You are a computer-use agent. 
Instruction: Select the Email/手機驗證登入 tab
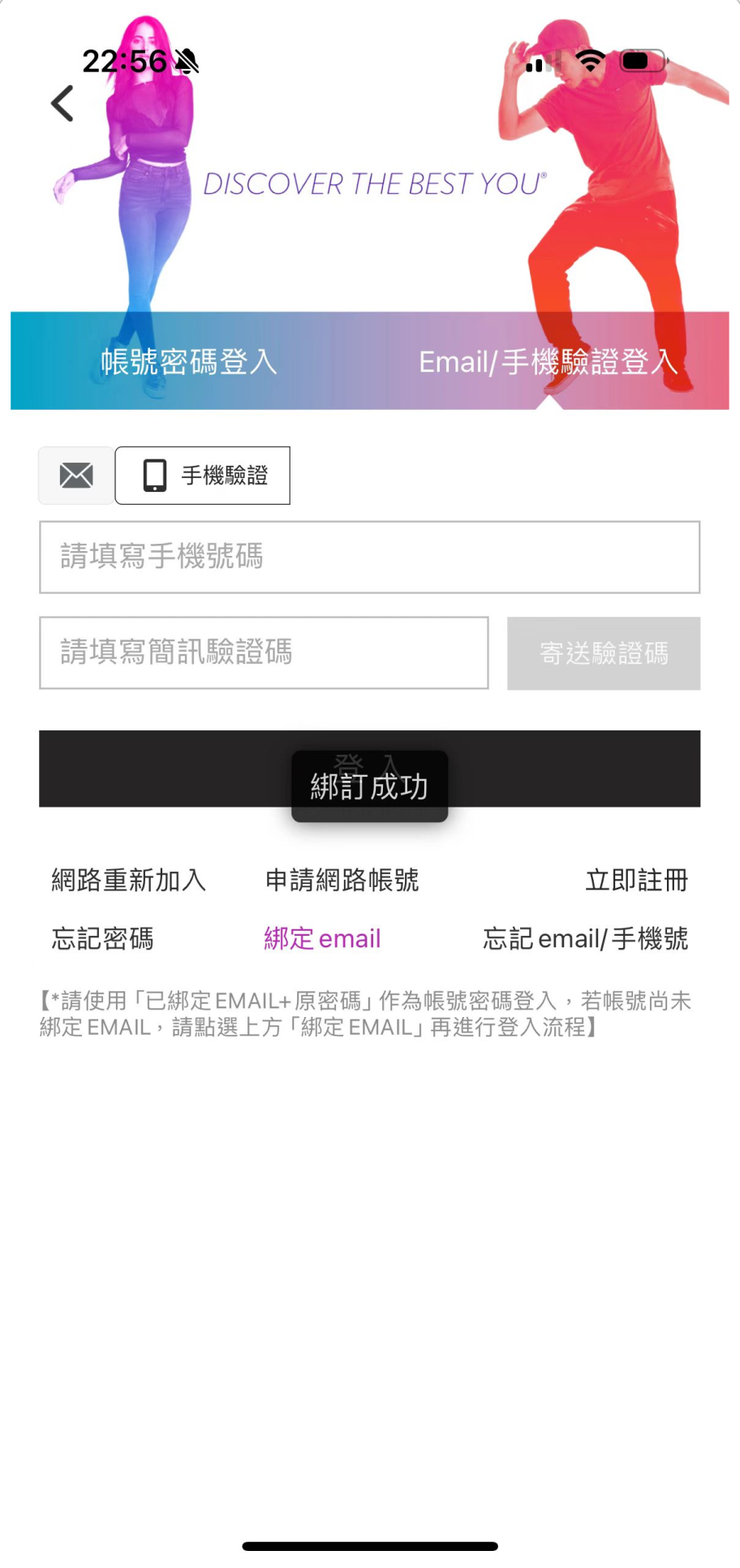point(549,362)
